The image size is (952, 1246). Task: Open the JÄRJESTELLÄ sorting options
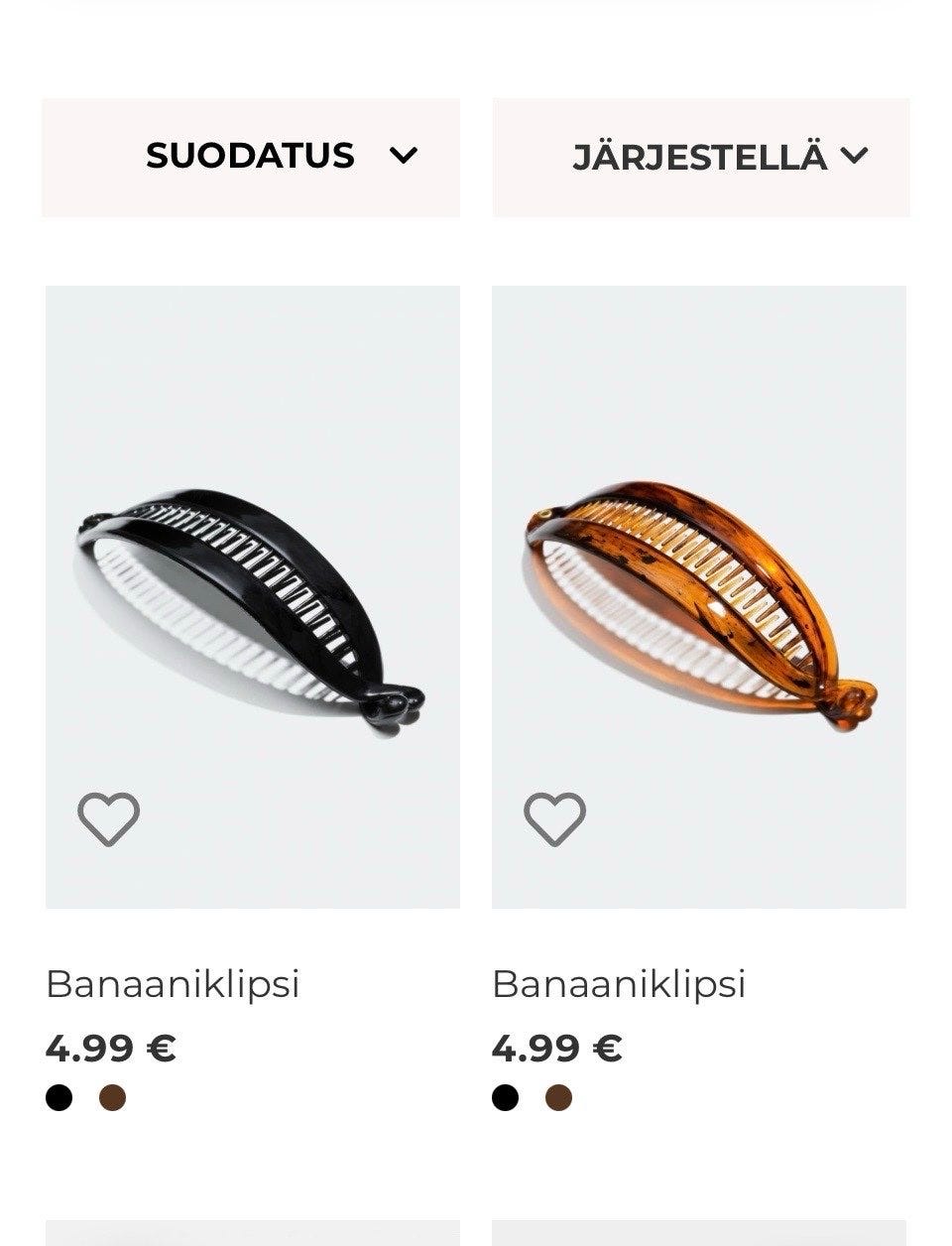[700, 156]
